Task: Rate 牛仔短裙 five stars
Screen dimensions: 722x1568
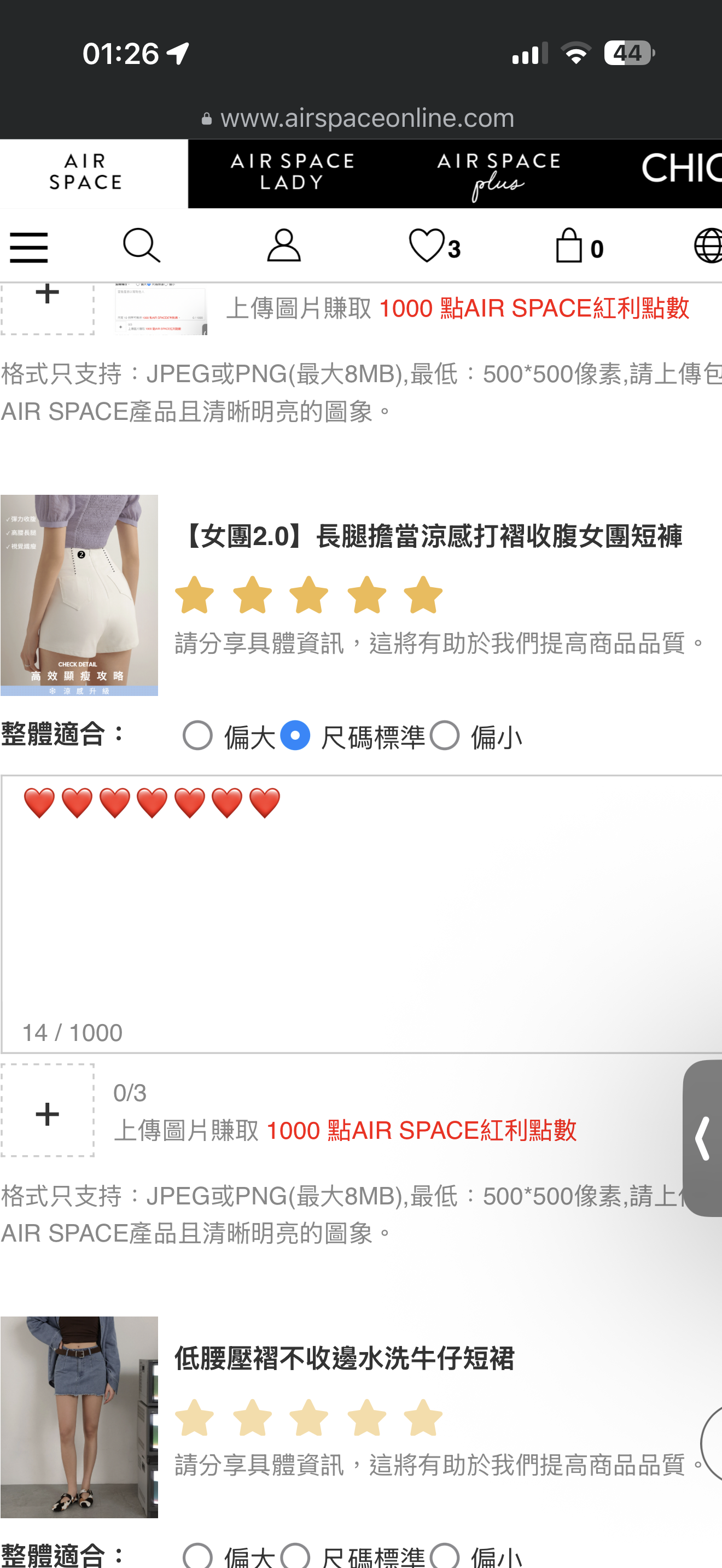Action: [x=422, y=1418]
